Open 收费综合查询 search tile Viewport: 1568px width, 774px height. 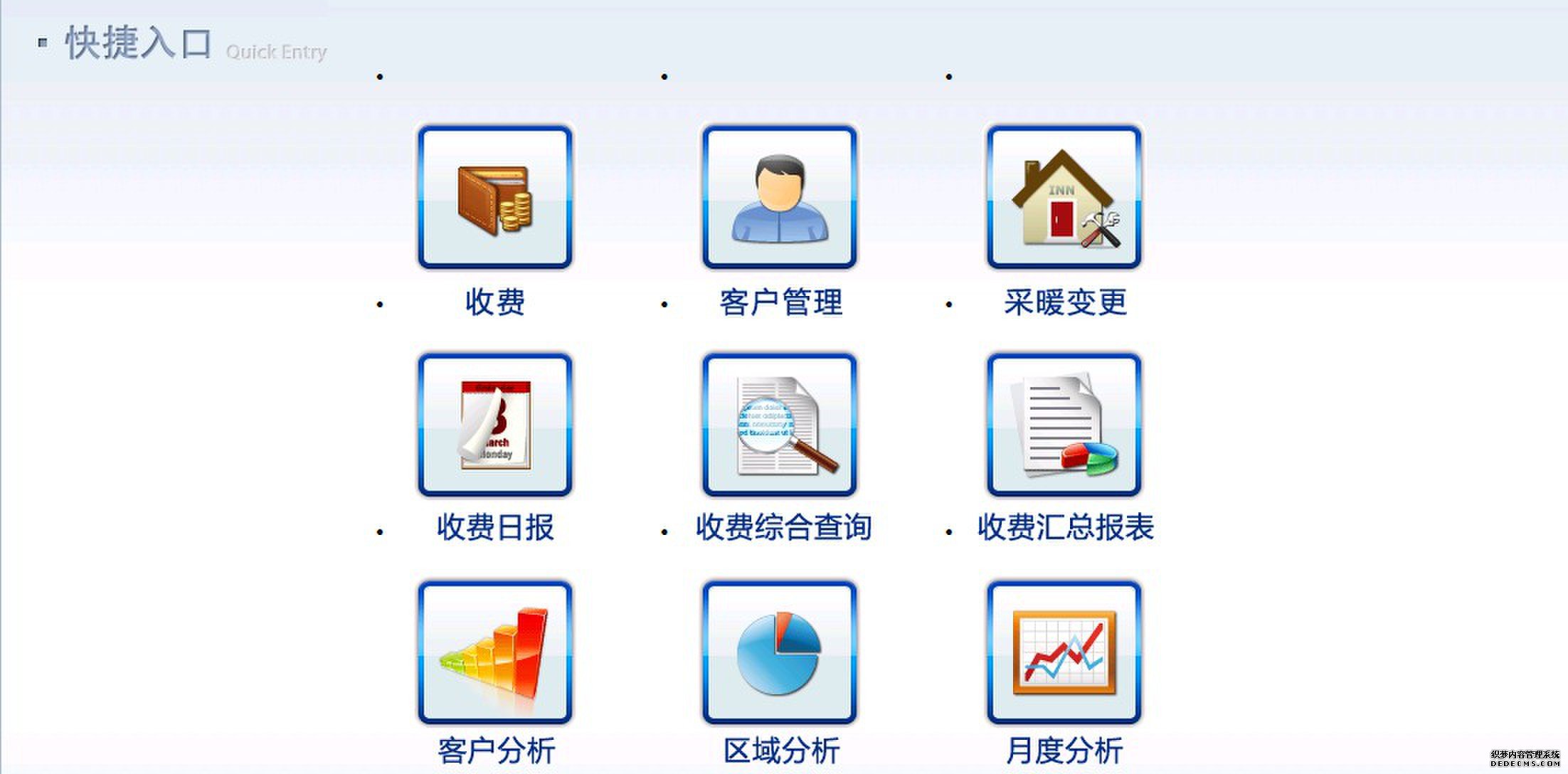point(780,425)
